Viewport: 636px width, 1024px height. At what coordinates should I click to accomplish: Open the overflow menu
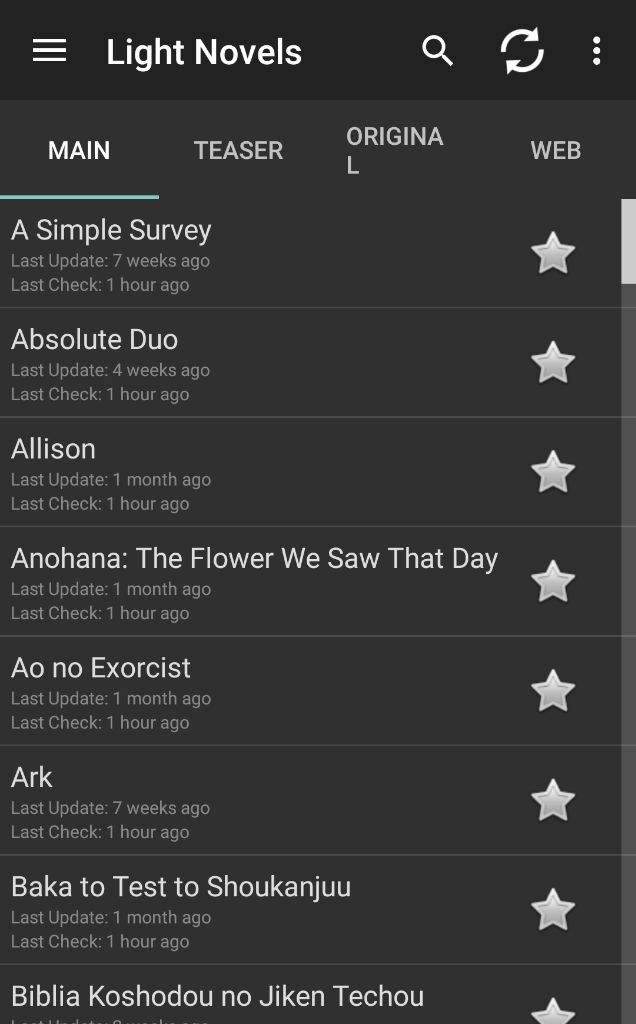pos(596,50)
